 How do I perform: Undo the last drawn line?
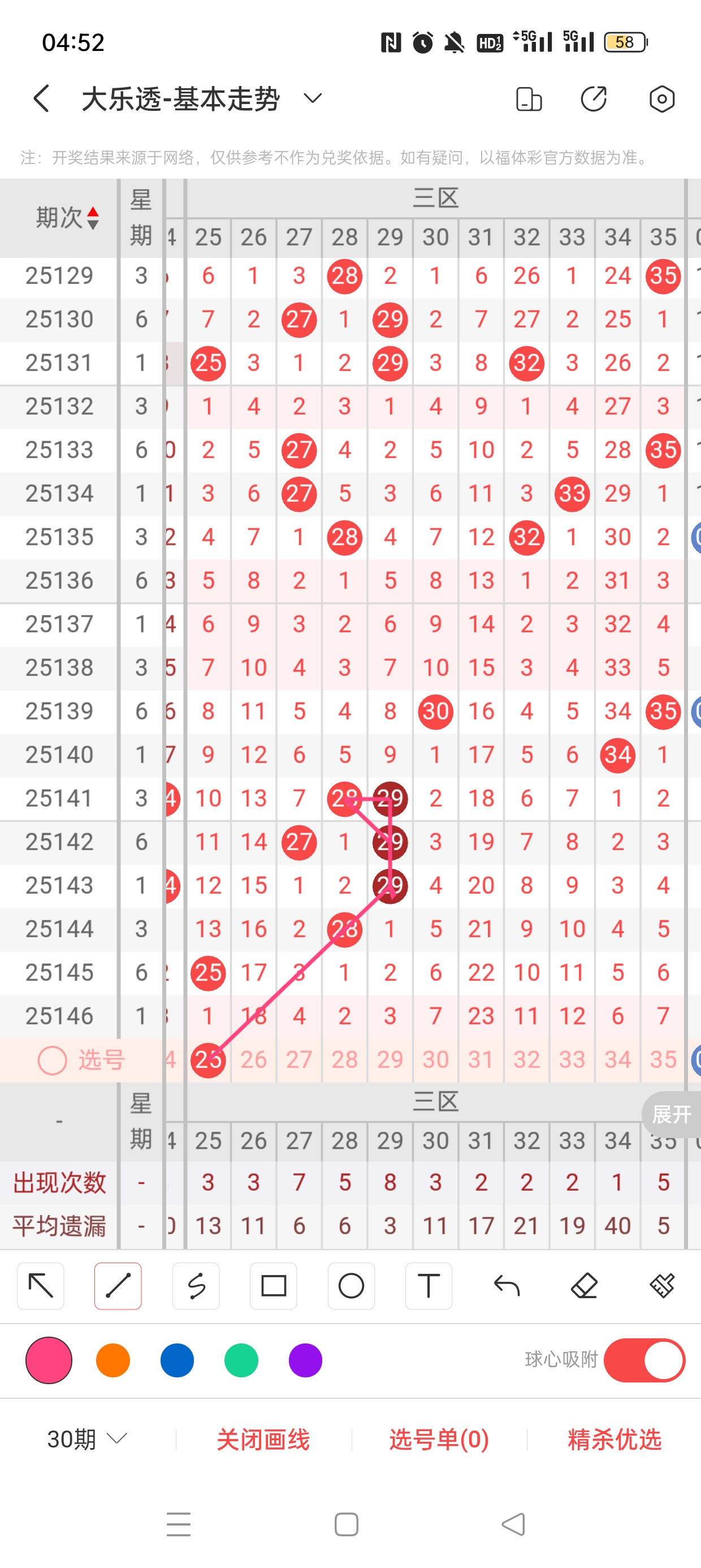[x=507, y=1286]
